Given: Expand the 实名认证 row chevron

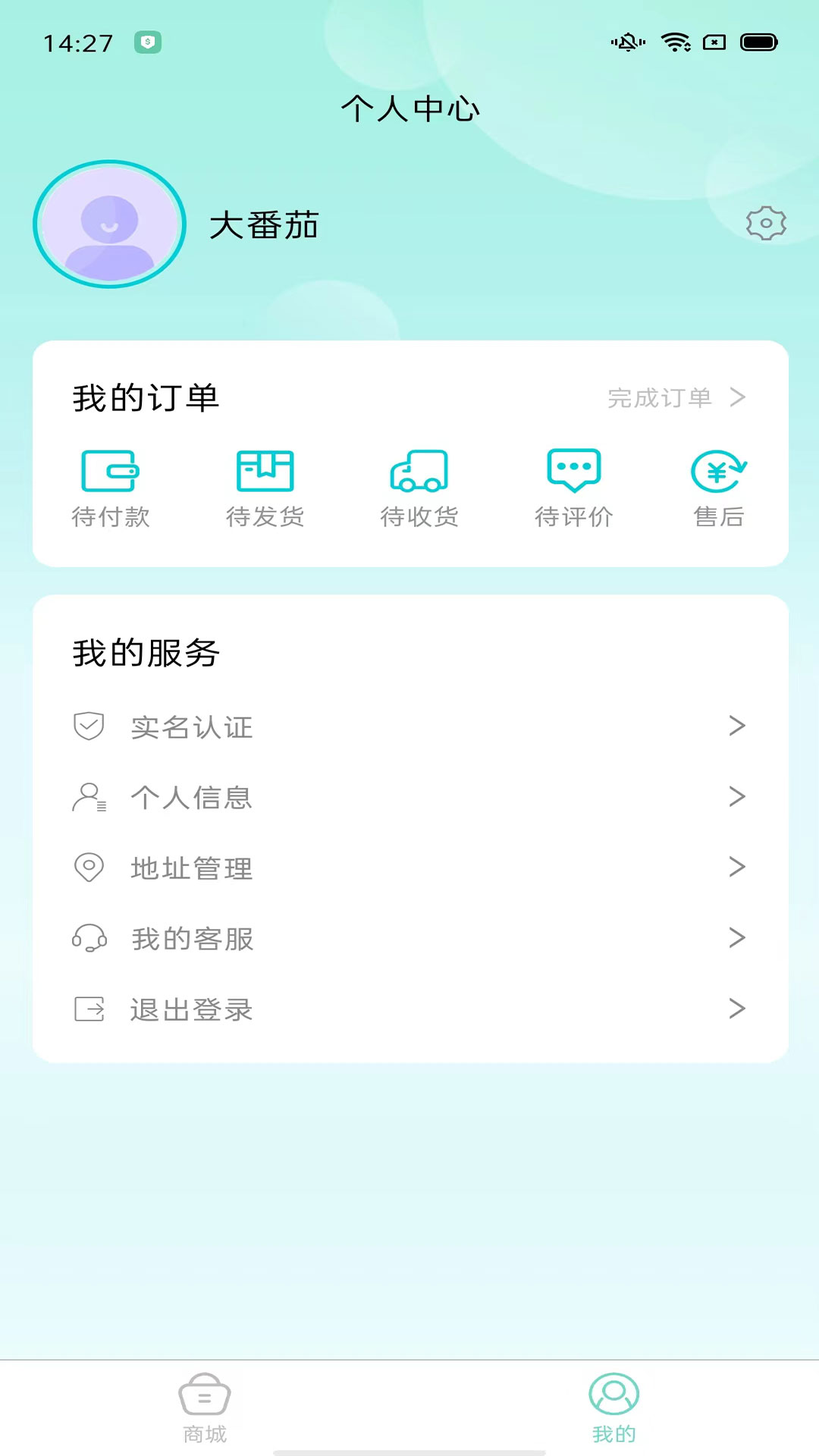Looking at the screenshot, I should (736, 726).
